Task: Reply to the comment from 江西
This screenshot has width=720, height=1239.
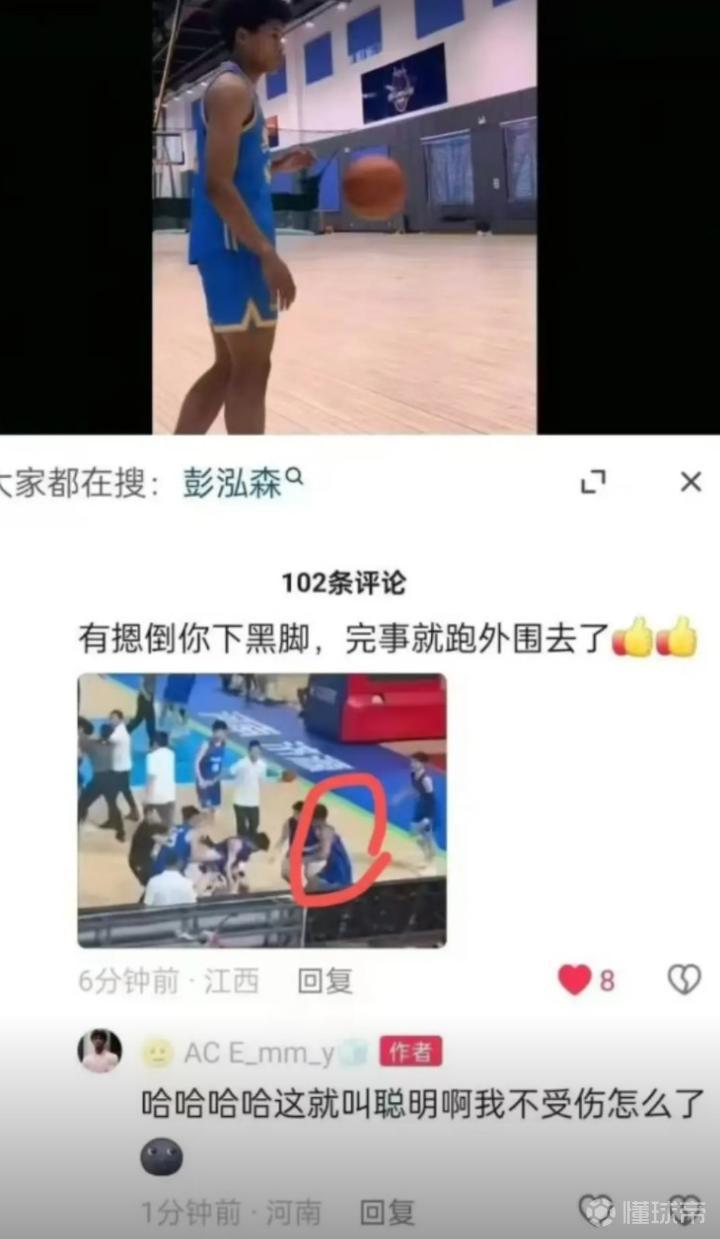Action: tap(325, 981)
